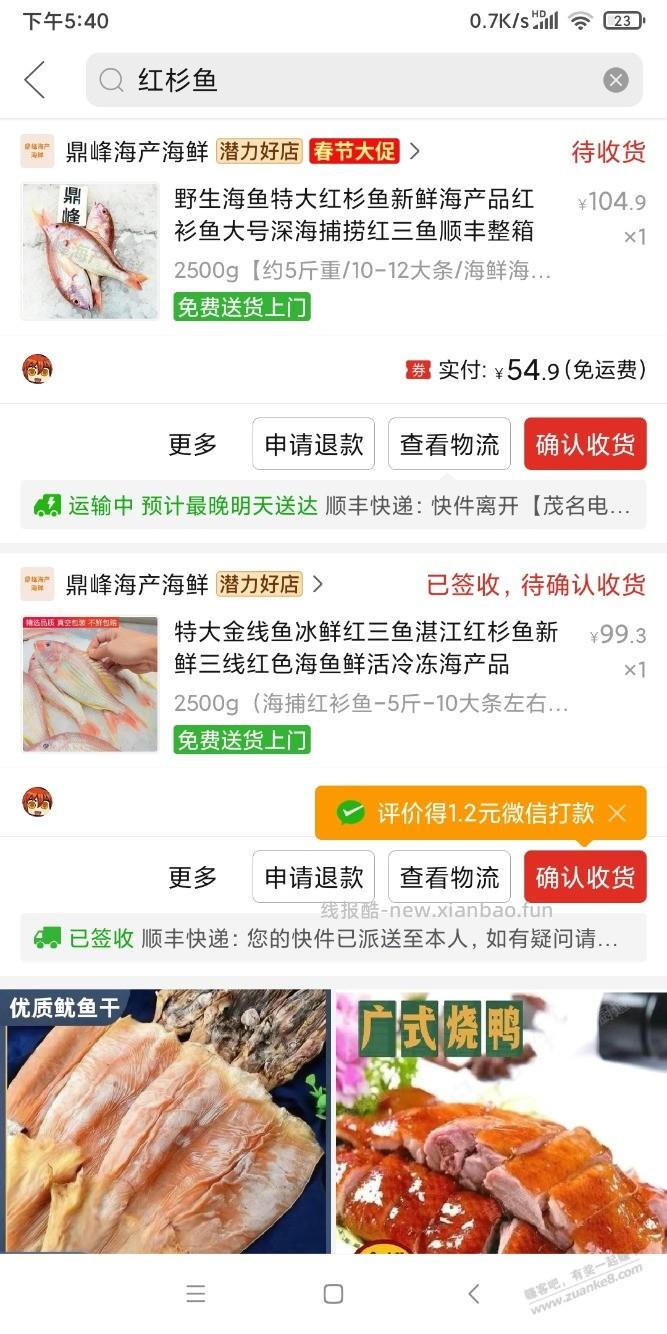Viewport: 667px width, 1334px height.
Task: Dismiss the 评价得1.2元微信打款 tooltip
Action: (617, 813)
